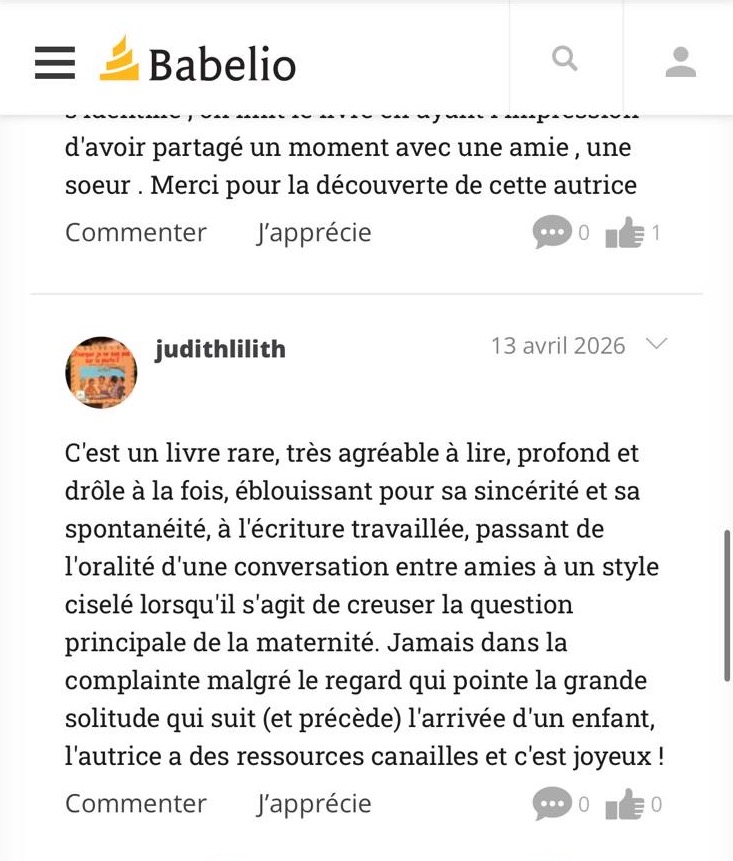733x861 pixels.
Task: Open judithlilith's profile picture
Action: pos(101,372)
